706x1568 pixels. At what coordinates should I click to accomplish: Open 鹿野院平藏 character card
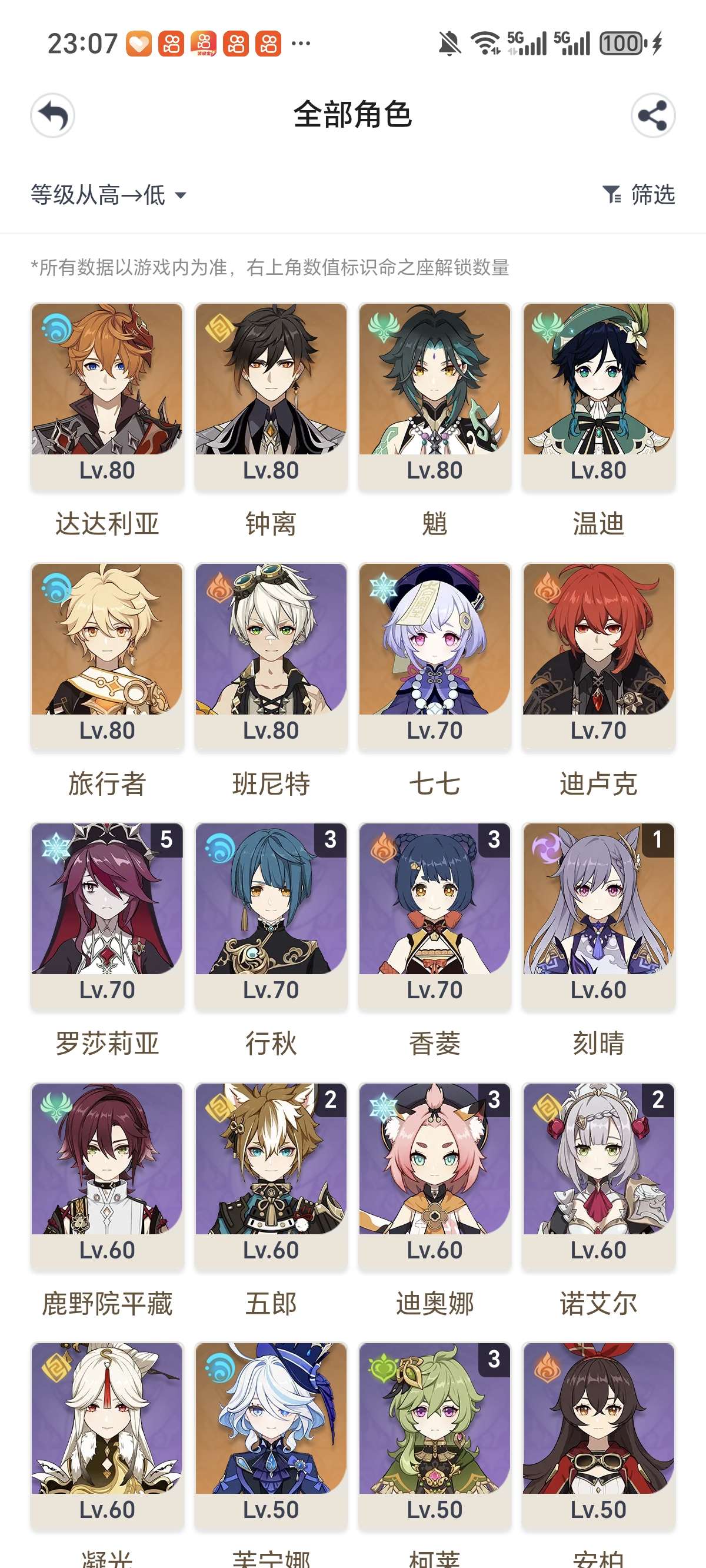107,1175
